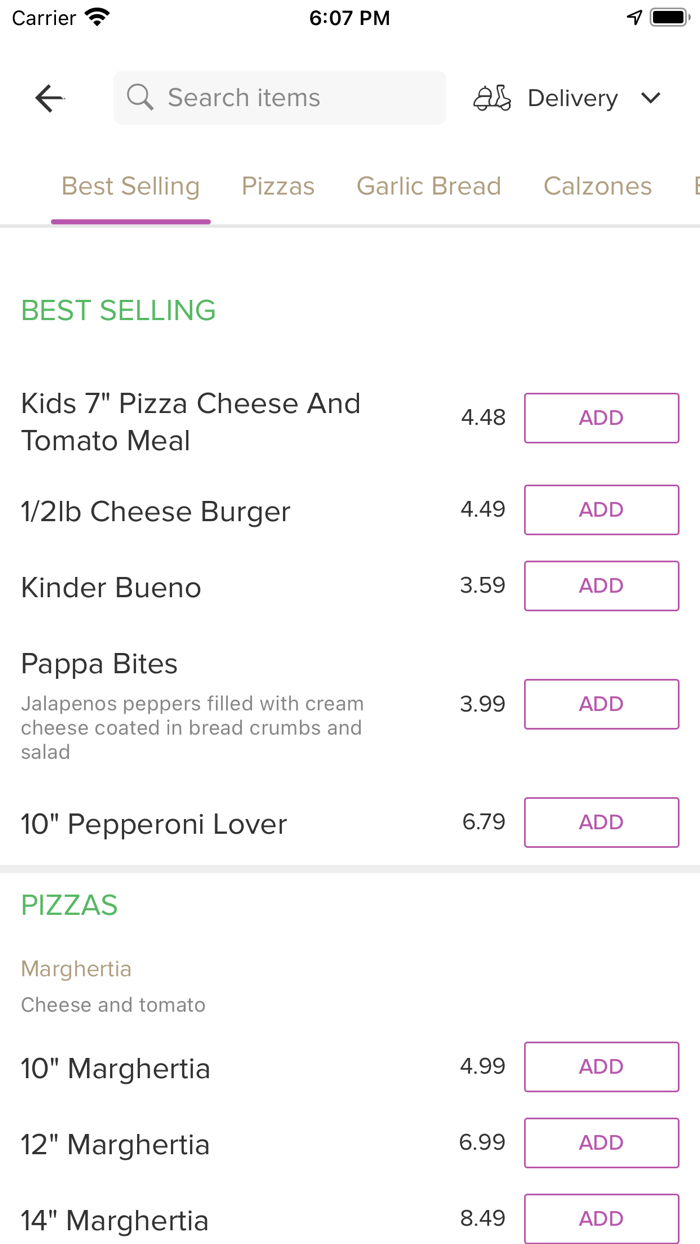
Task: Select the Best Selling tab
Action: coord(131,186)
